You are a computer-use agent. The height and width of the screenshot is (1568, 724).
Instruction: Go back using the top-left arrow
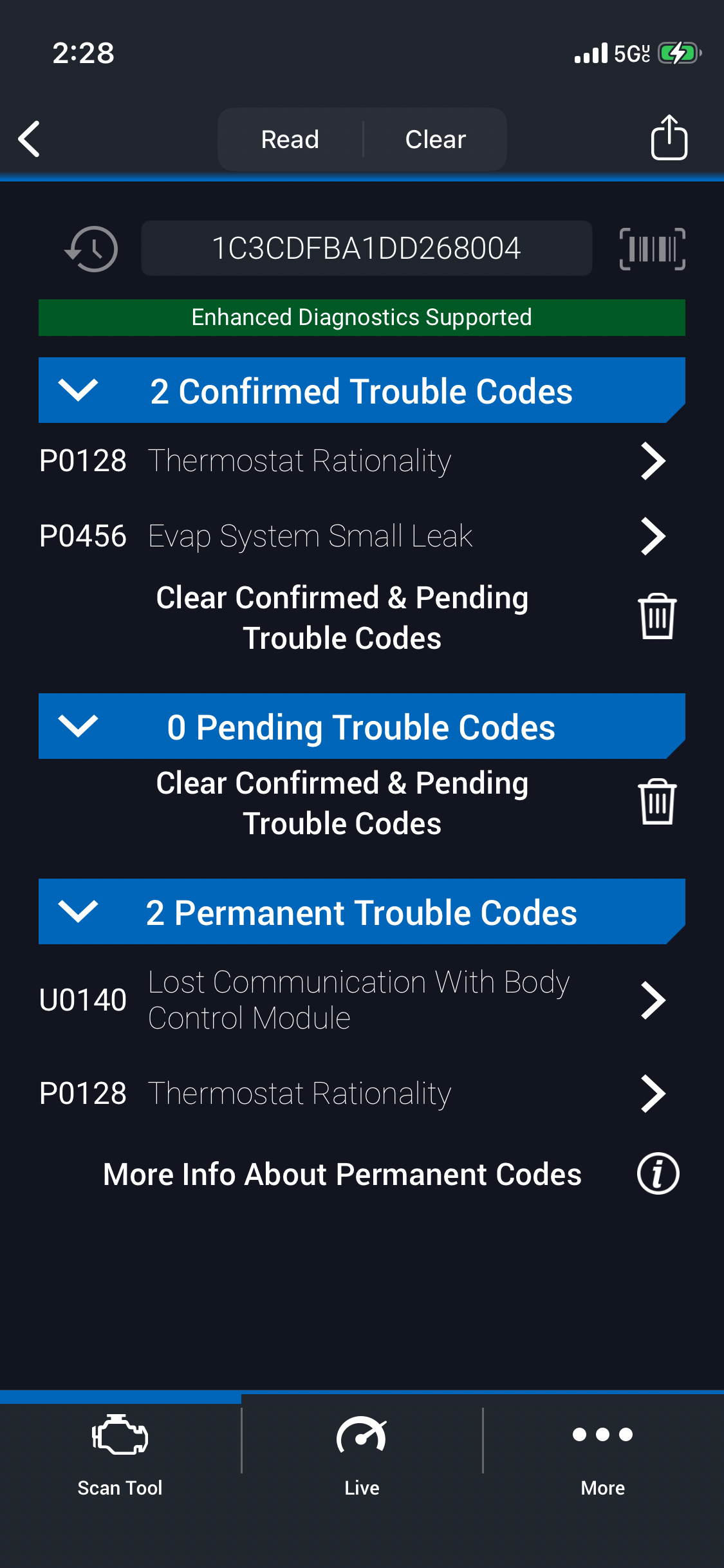(30, 139)
